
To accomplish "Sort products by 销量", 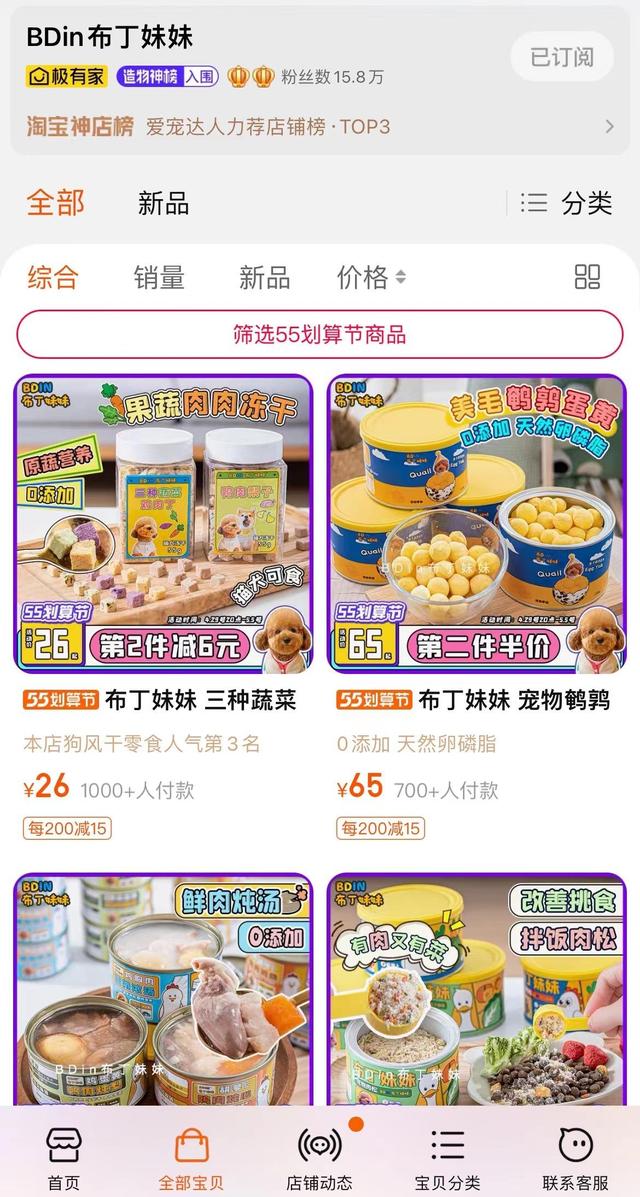I will tap(159, 277).
